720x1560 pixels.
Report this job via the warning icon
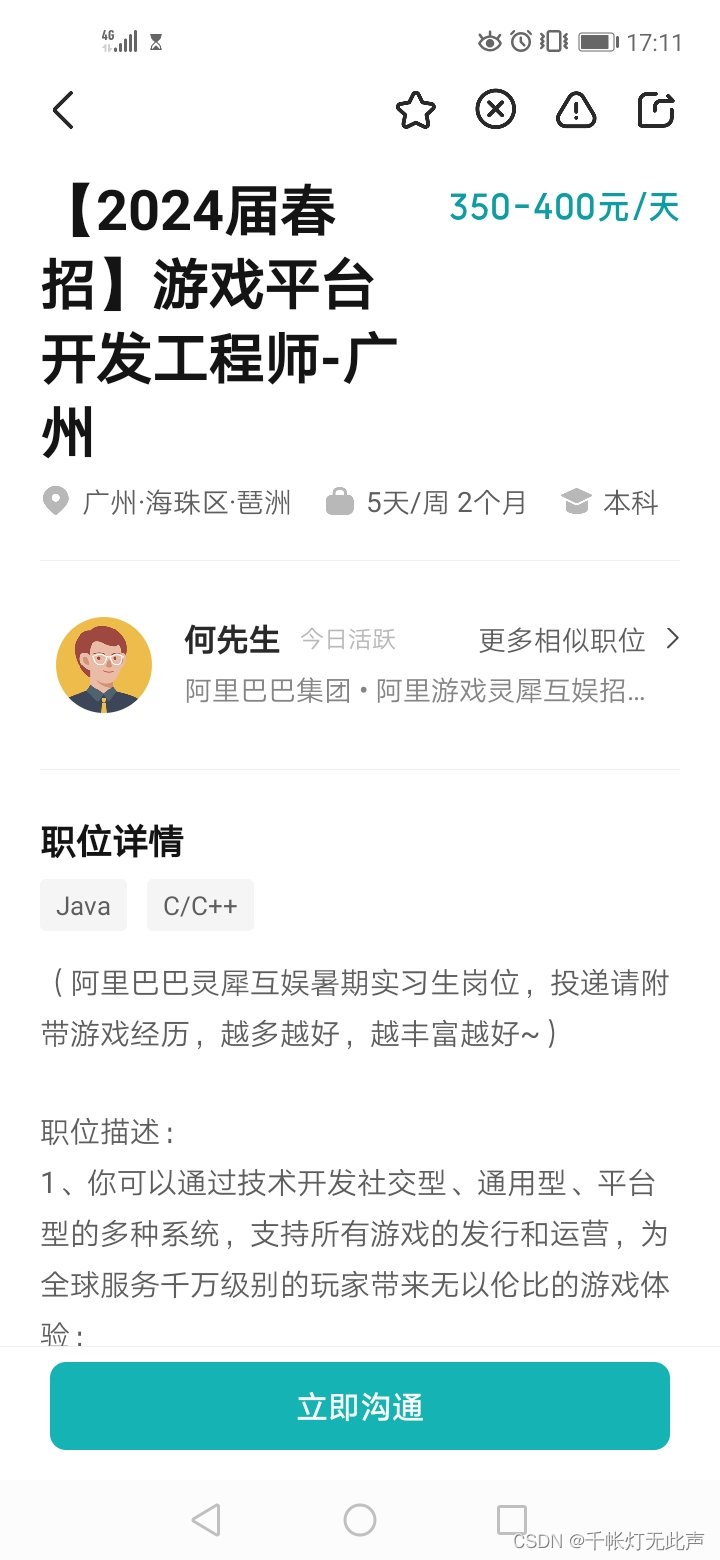[576, 110]
